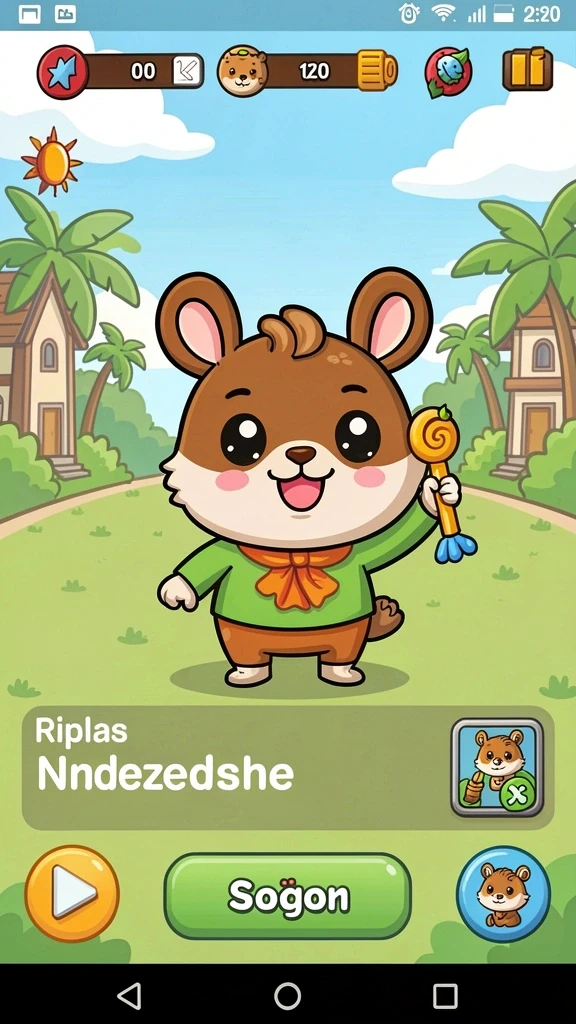Hit the orange play button
The width and height of the screenshot is (576, 1024).
point(72,893)
